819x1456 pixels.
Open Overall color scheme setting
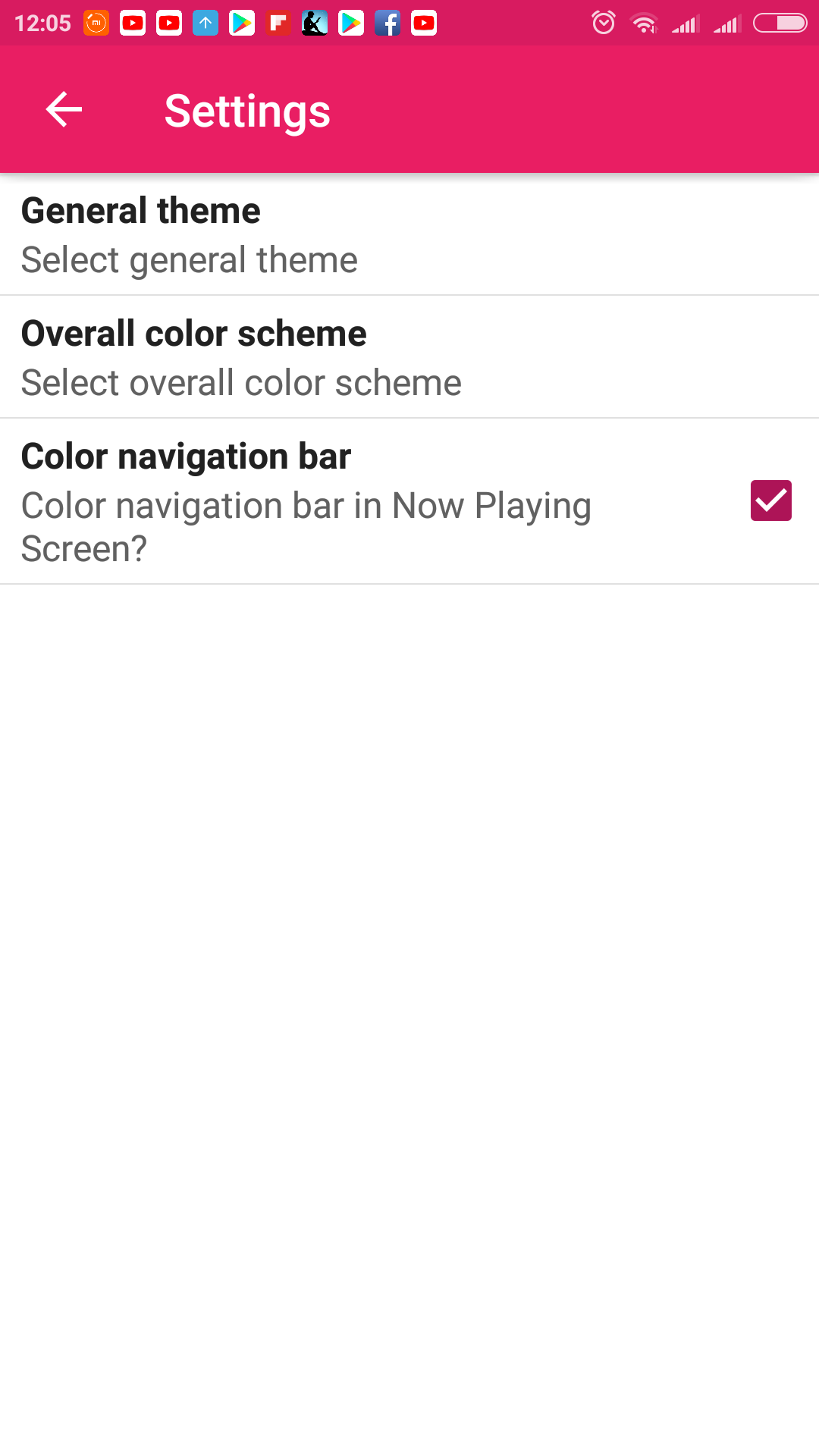point(409,357)
